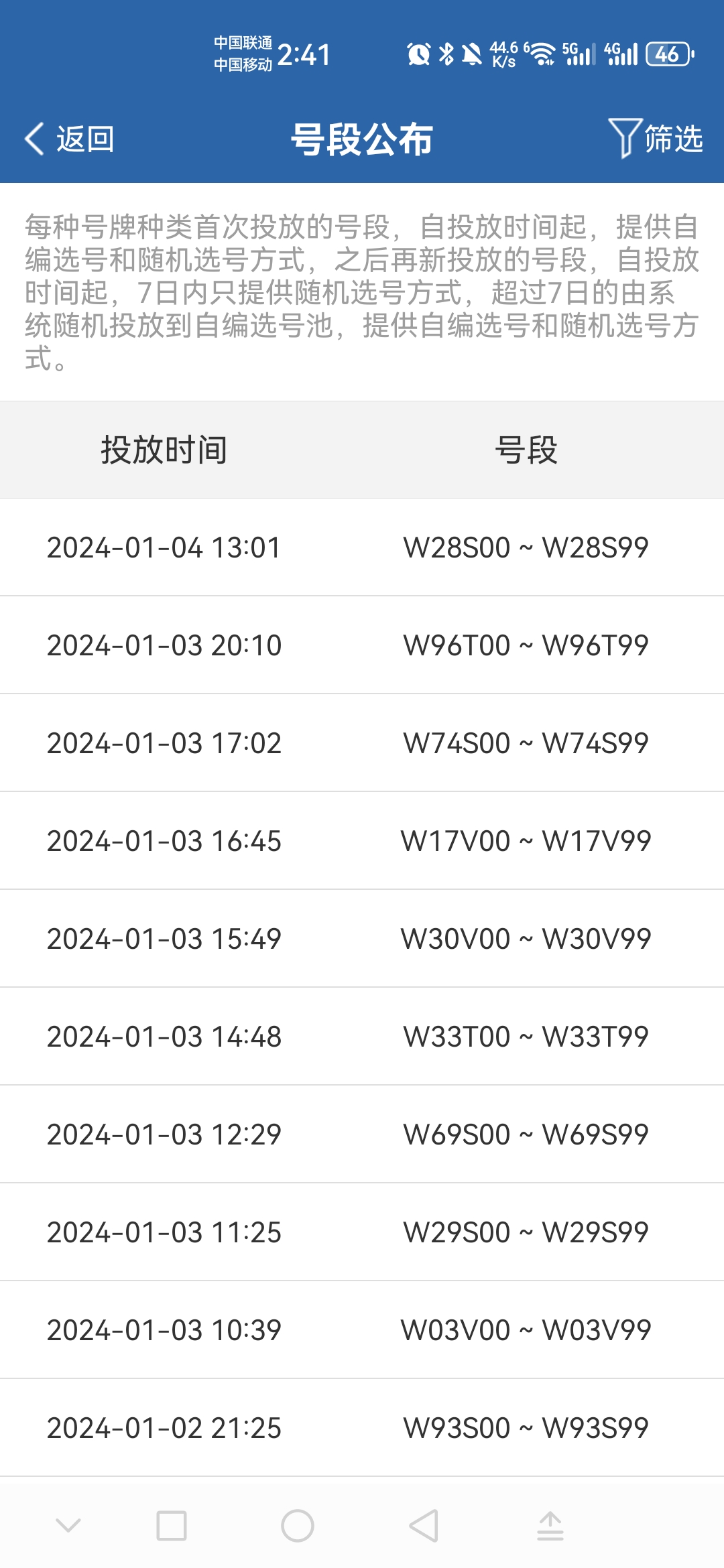Screen dimensions: 724x1568
Task: Tap 返回 to go back
Action: click(x=70, y=139)
